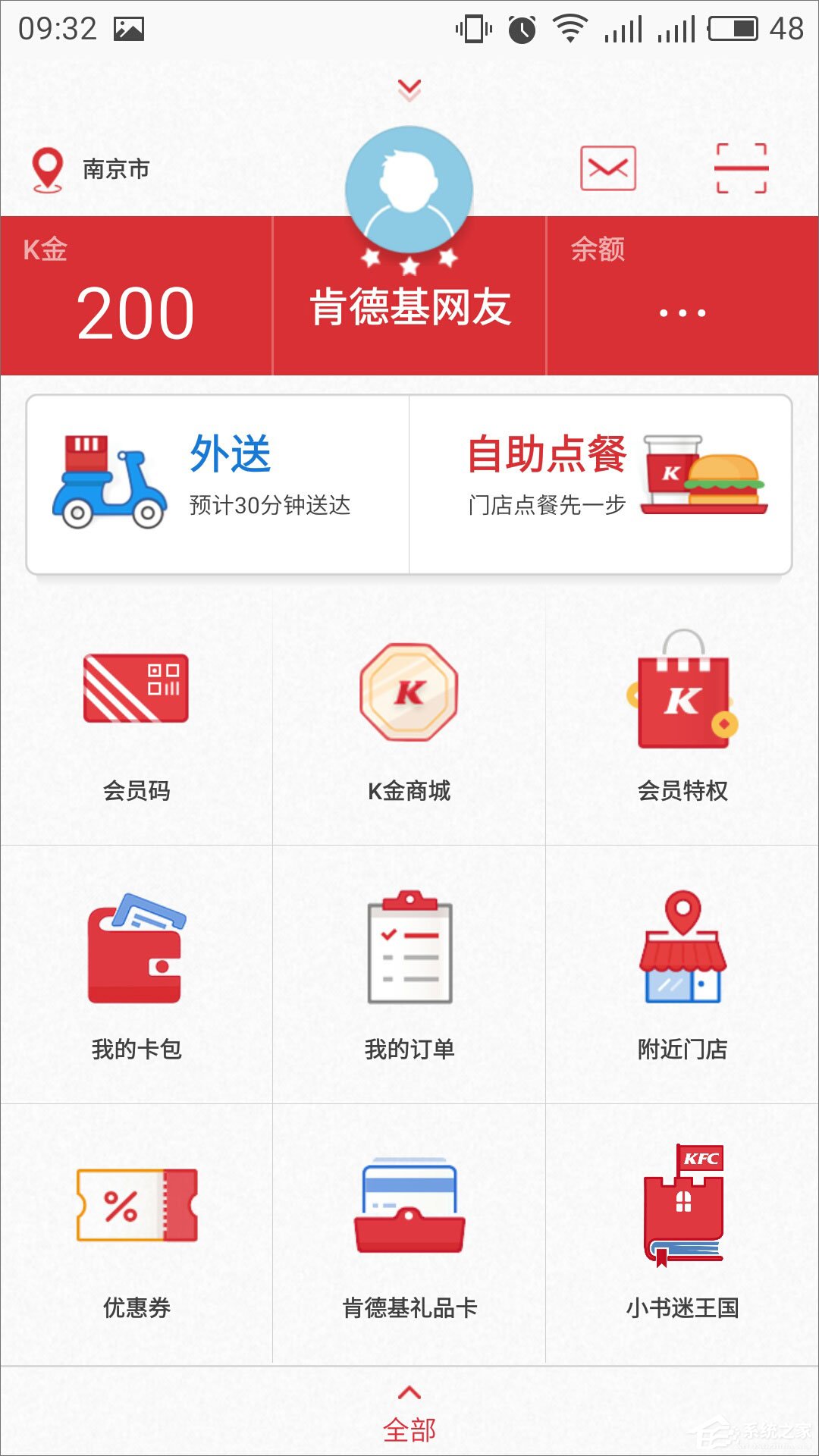Open the scan code icon

(x=741, y=168)
